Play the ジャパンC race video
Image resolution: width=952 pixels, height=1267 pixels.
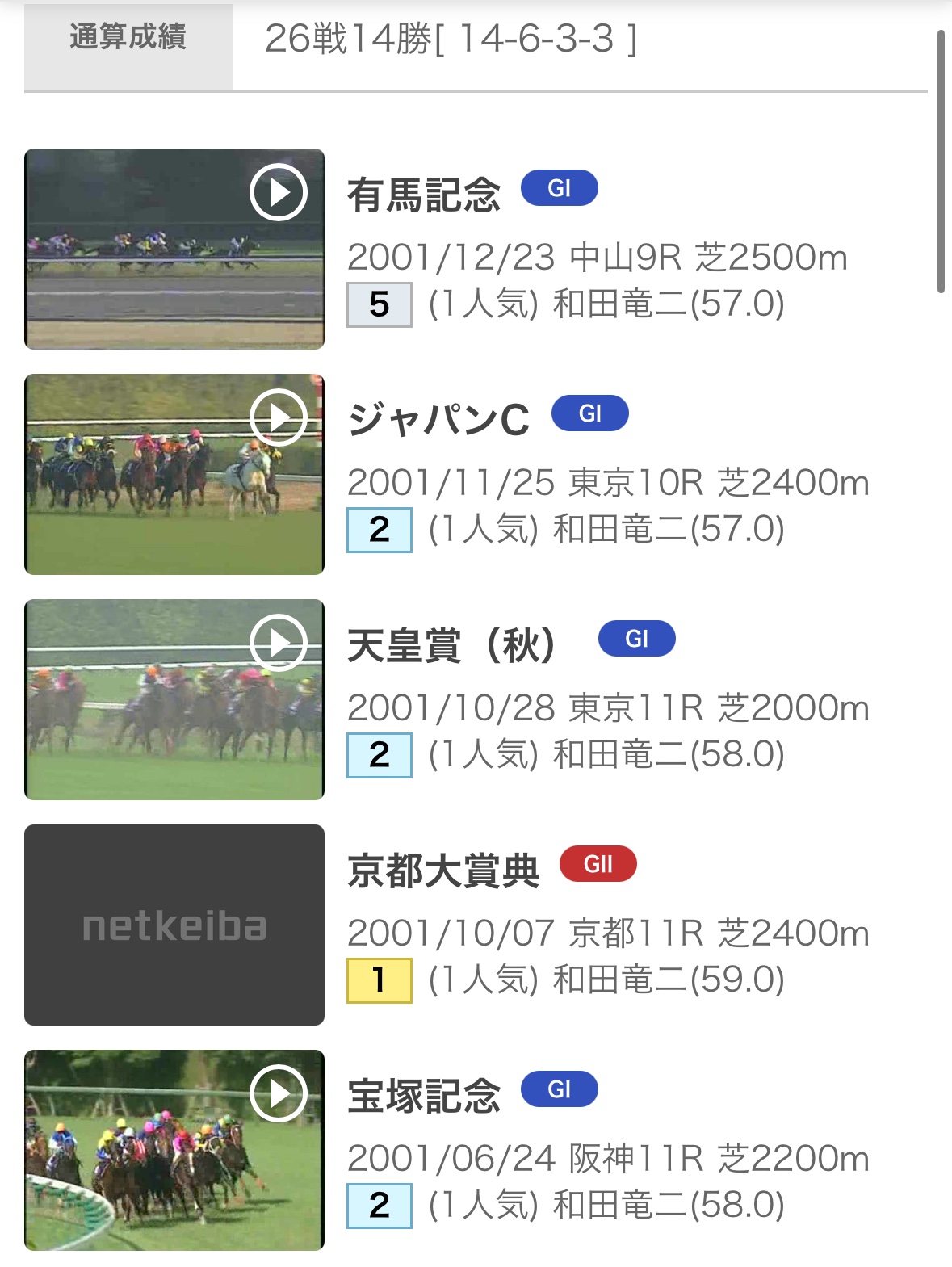click(279, 418)
